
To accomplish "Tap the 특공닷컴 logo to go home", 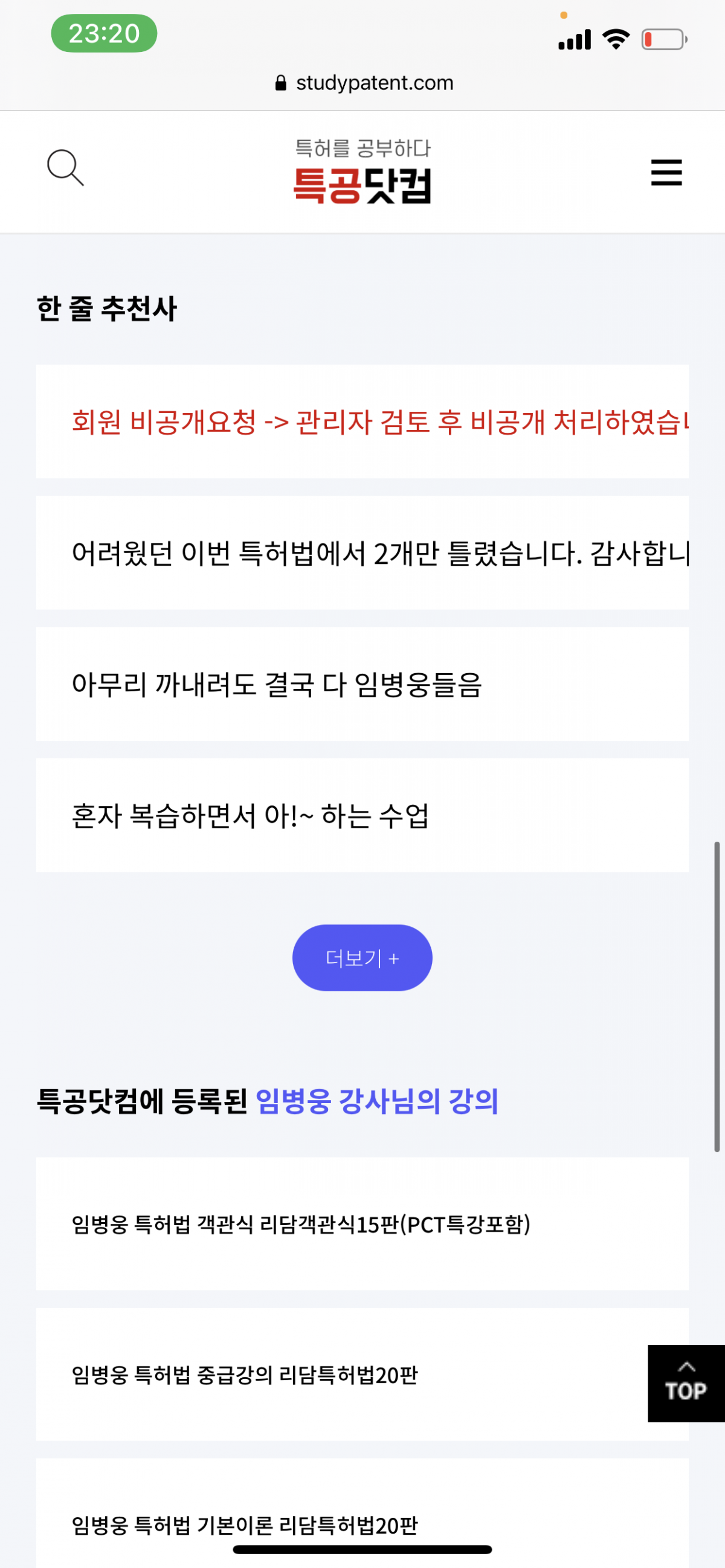I will pos(362,172).
